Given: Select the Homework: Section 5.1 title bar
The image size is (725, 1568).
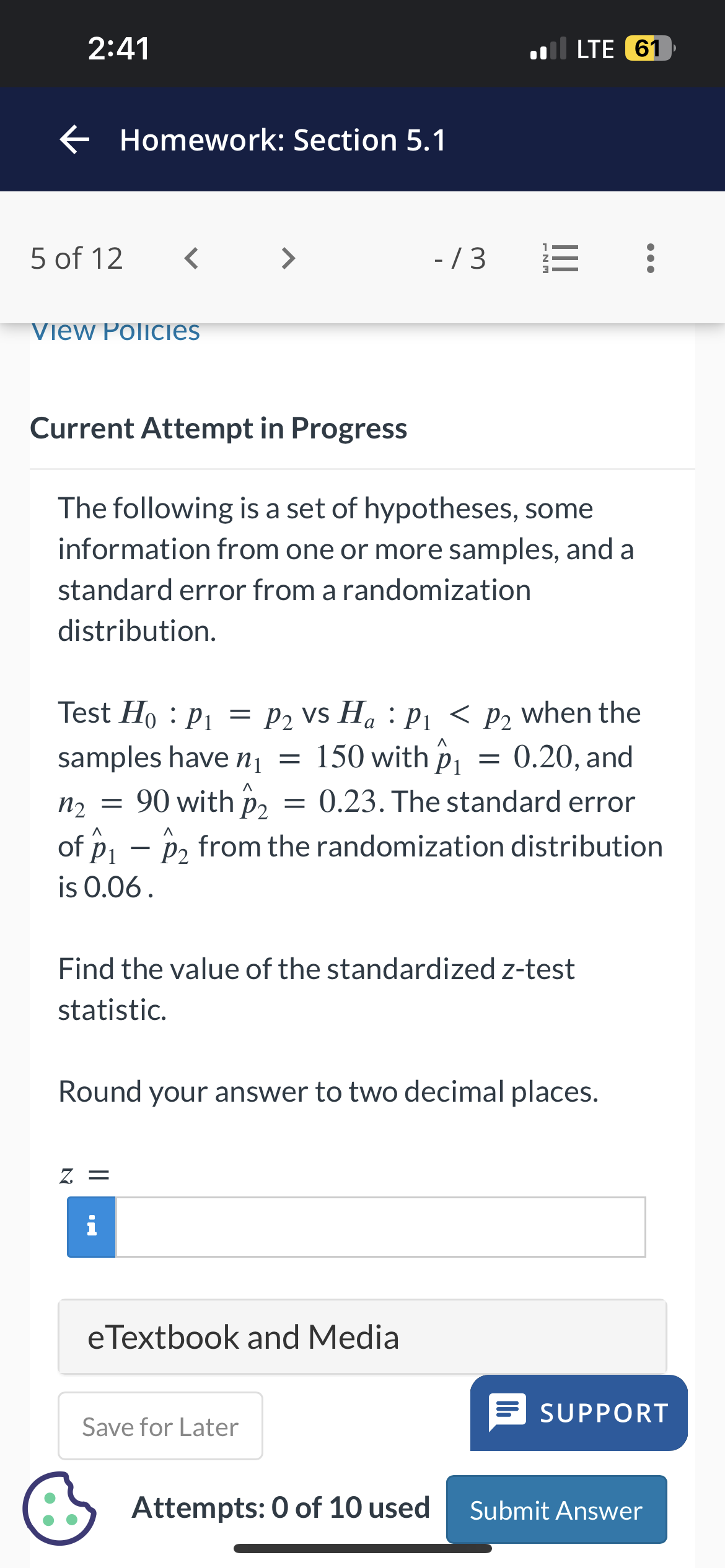Looking at the screenshot, I should tap(283, 141).
